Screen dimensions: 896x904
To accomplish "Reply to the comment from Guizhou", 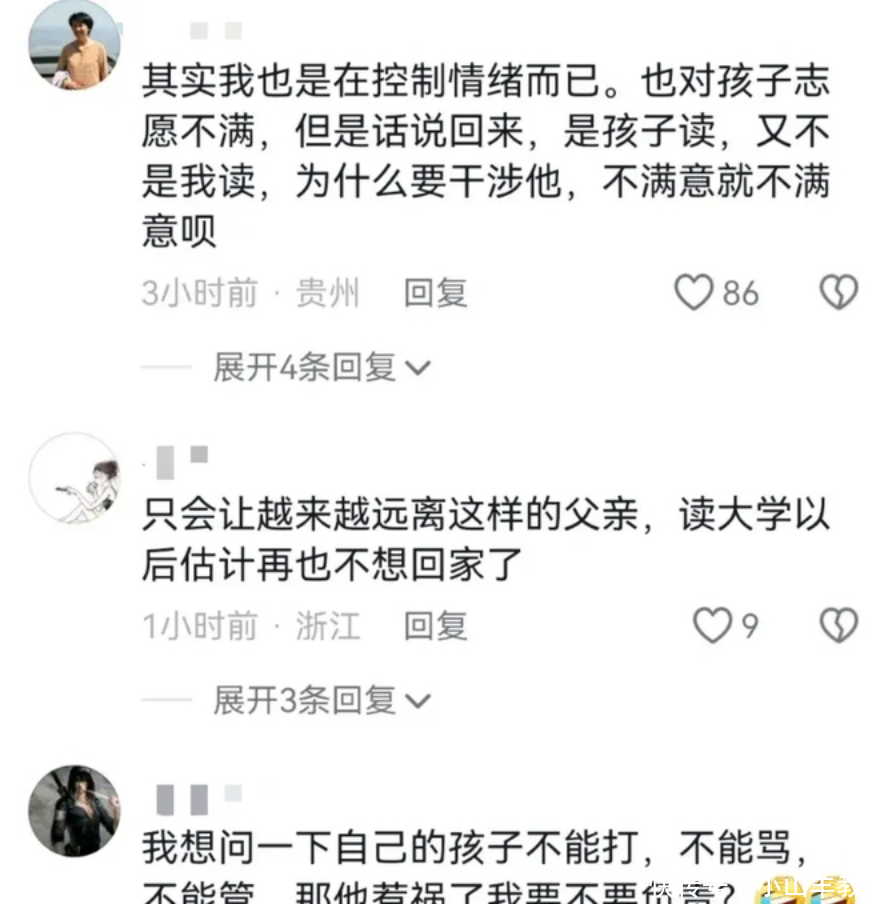I will (x=435, y=293).
